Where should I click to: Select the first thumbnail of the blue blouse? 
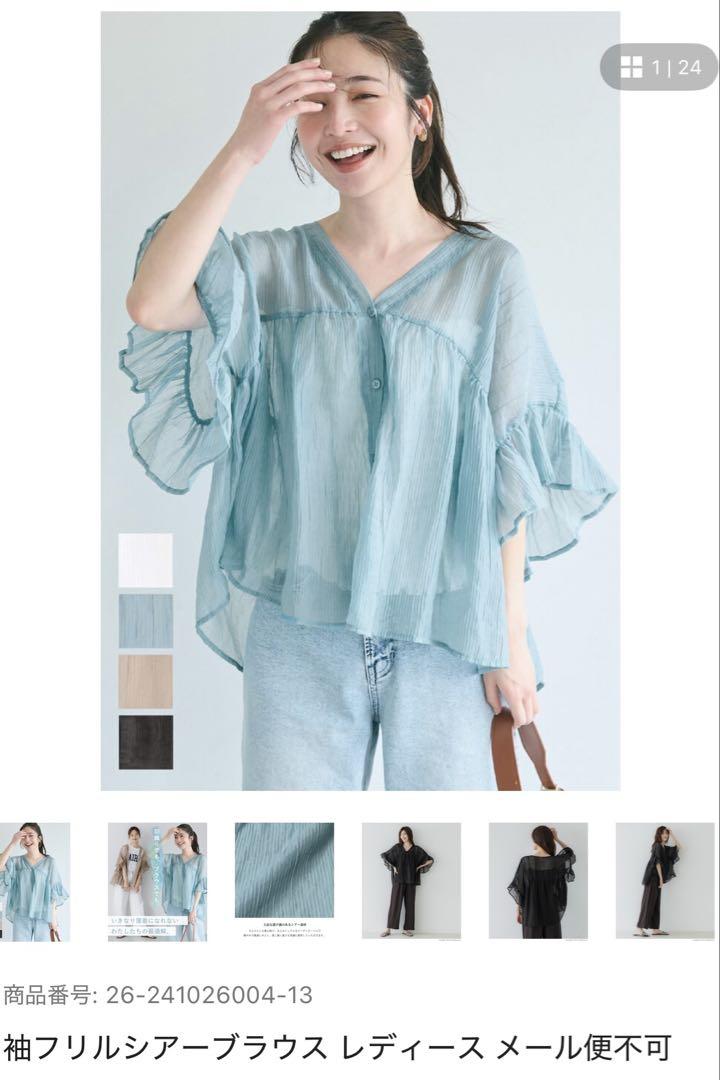(35, 881)
